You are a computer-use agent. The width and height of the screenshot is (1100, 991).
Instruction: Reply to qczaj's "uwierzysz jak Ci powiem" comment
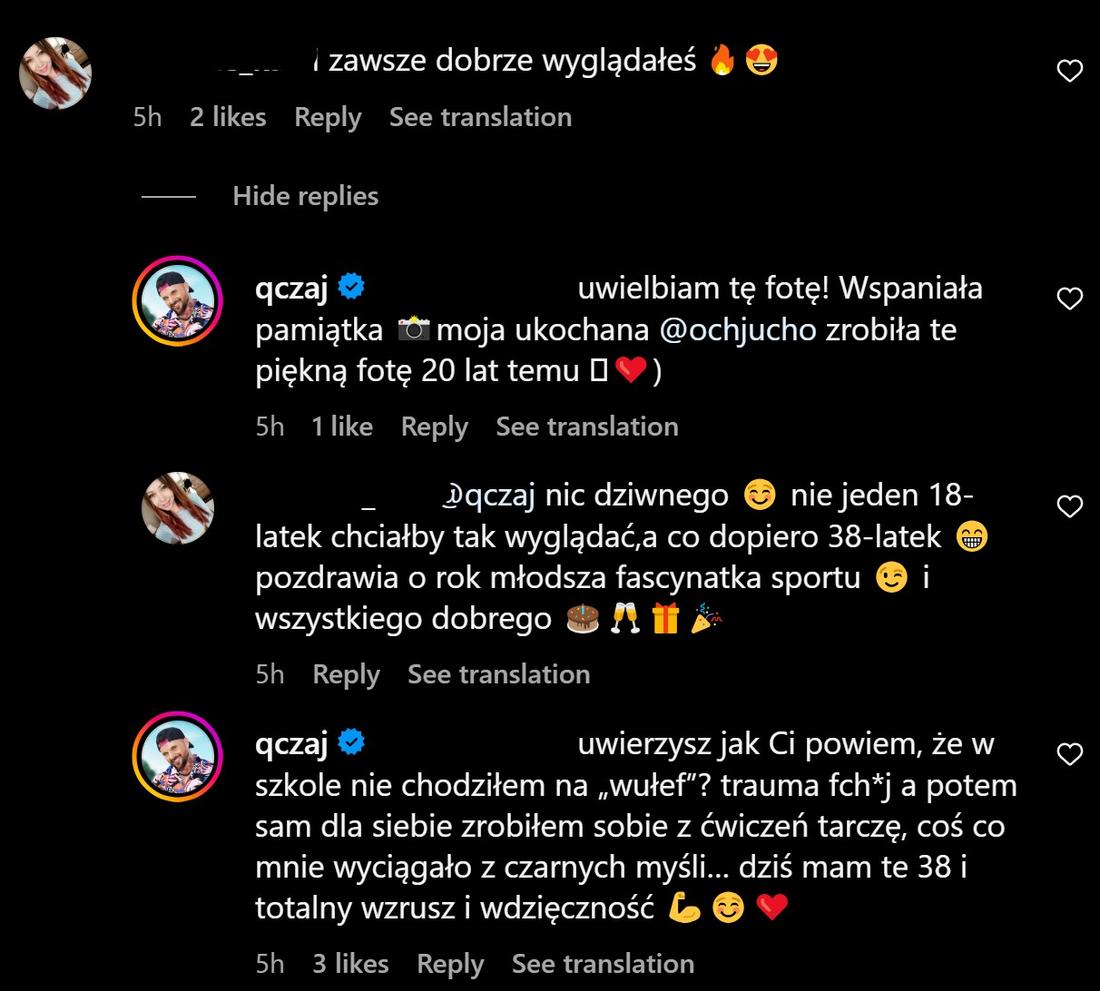point(450,964)
